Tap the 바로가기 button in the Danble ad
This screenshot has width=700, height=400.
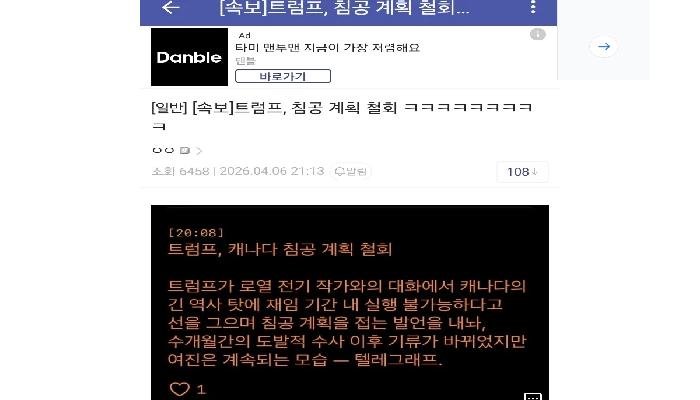click(282, 76)
